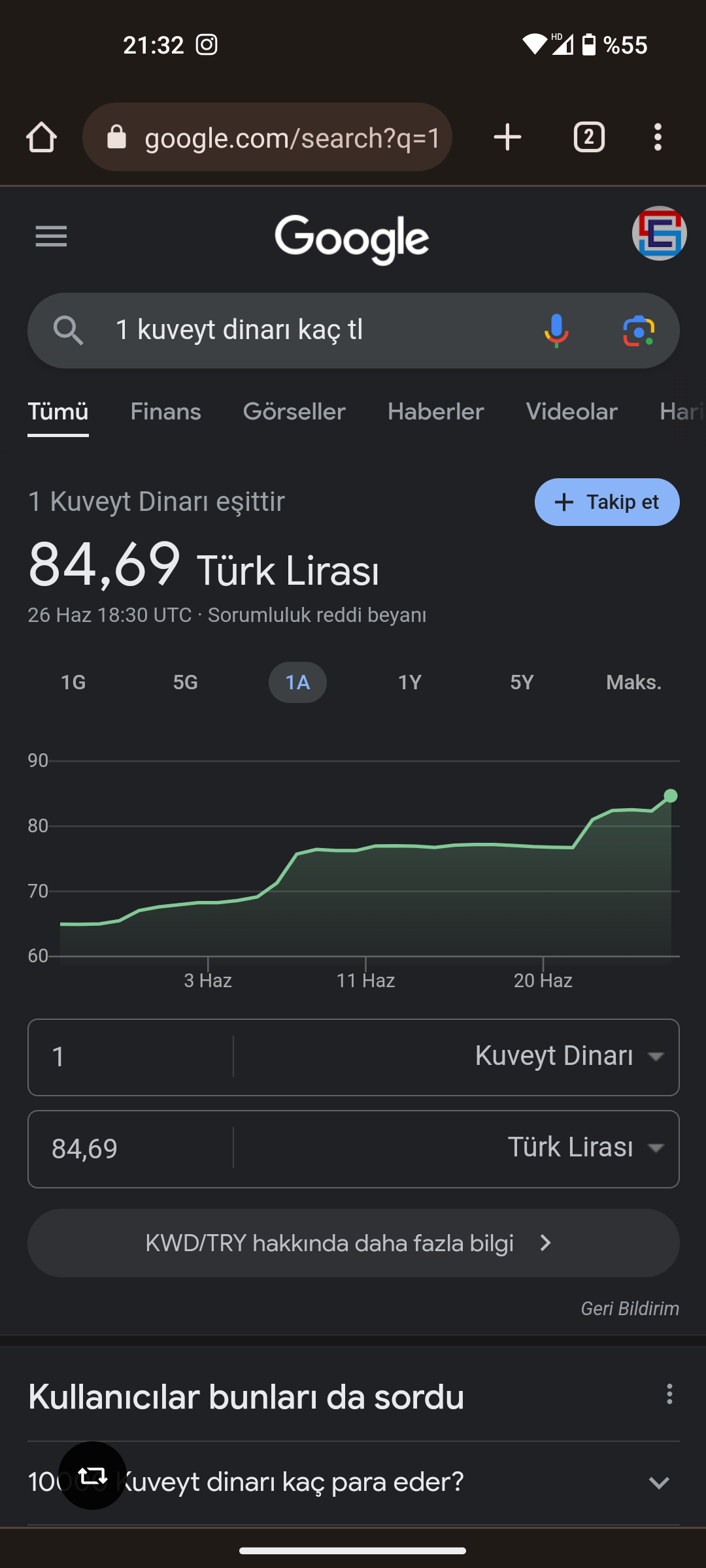Viewport: 706px width, 1568px height.
Task: Tap the Geri Bildirim link
Action: pos(630,1309)
